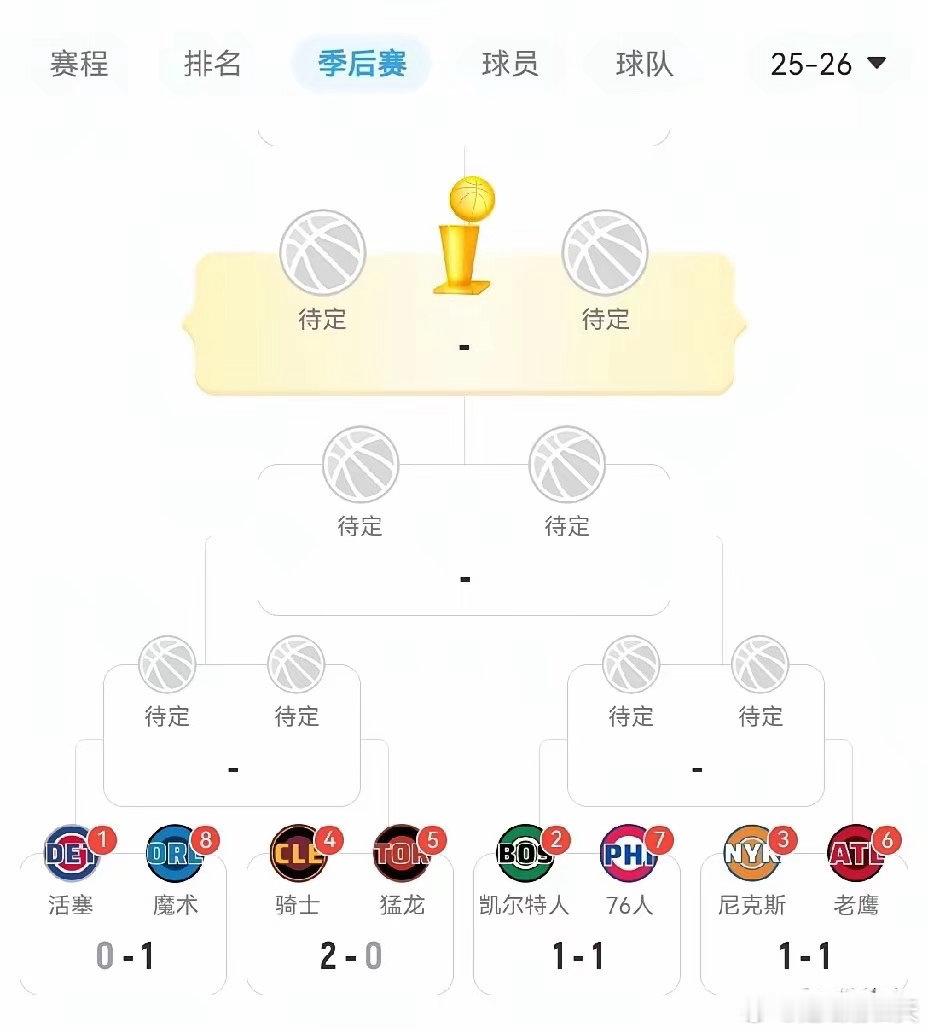Open the 25-26 season dropdown

click(x=822, y=65)
